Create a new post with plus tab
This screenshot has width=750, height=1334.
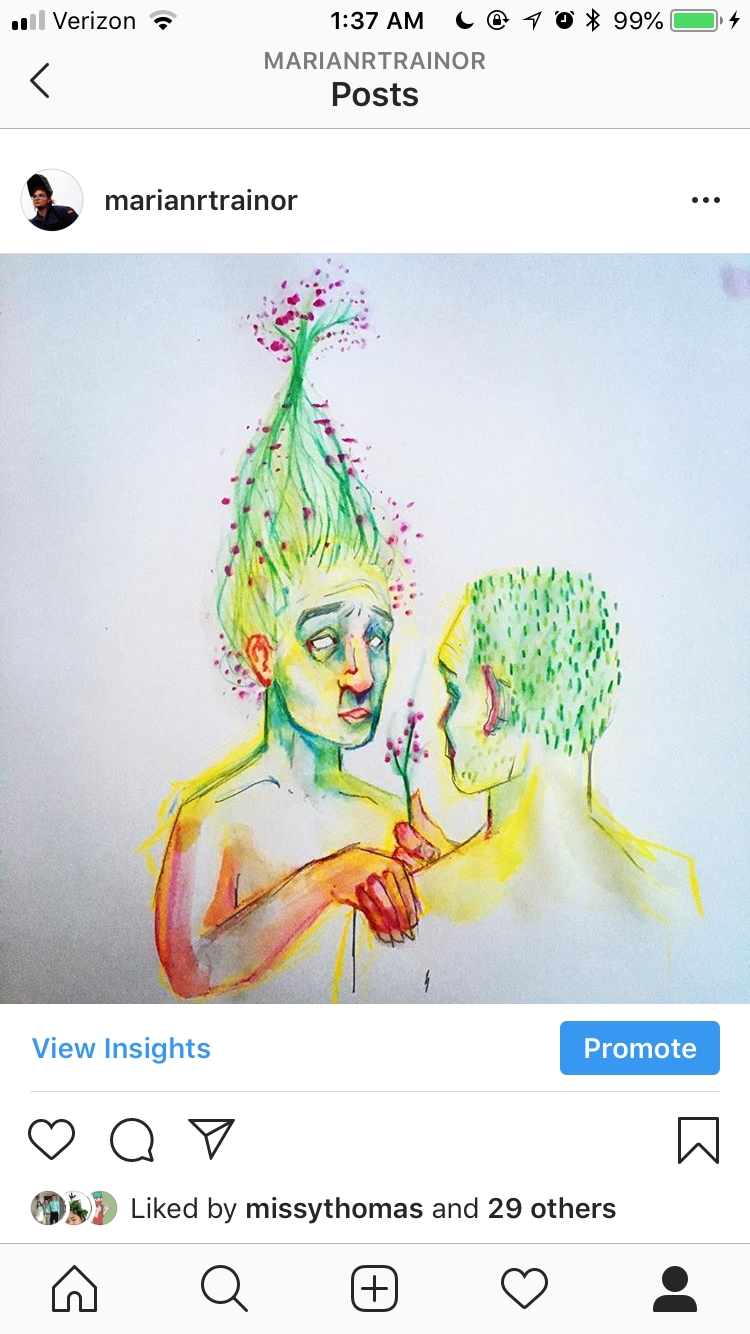pyautogui.click(x=375, y=1288)
